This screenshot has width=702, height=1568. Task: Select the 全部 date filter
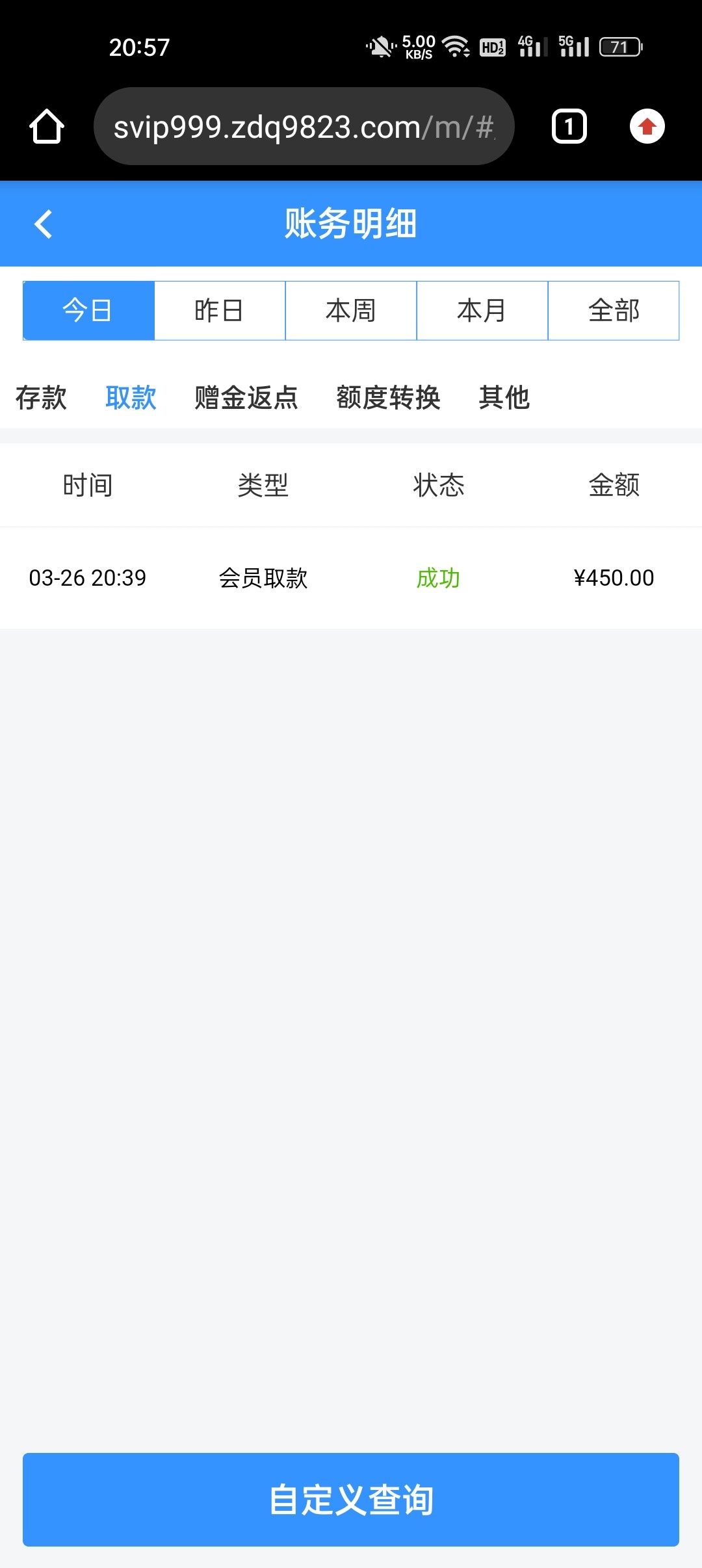click(x=614, y=311)
